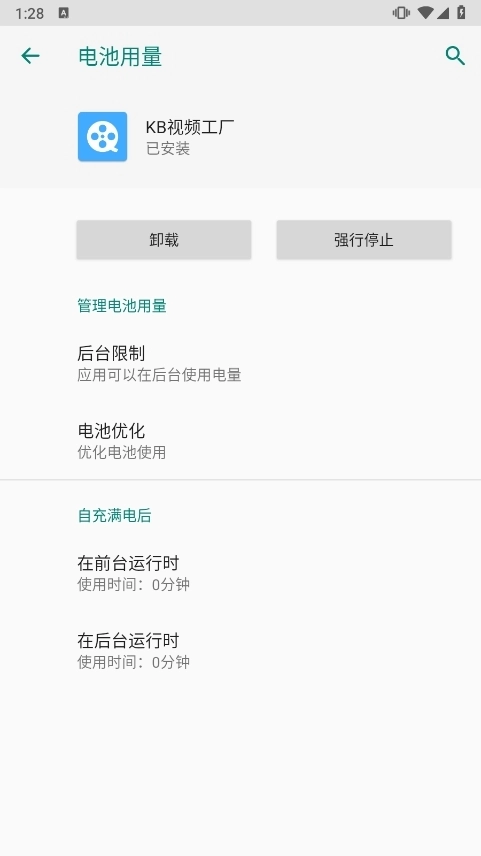481x856 pixels.
Task: Tap the 强行停止 (force stop) button
Action: [x=364, y=240]
